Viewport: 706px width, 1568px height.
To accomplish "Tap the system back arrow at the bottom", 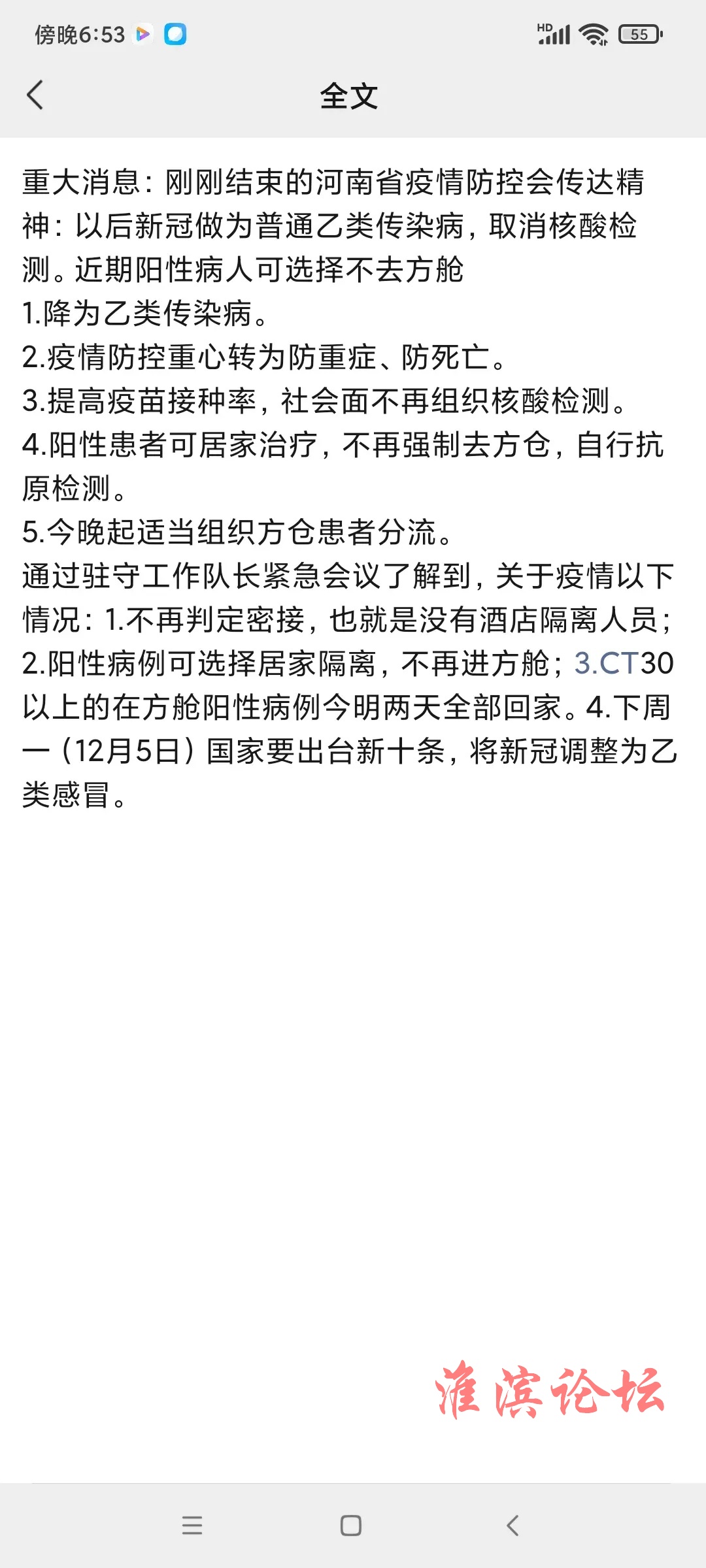I will click(513, 1526).
